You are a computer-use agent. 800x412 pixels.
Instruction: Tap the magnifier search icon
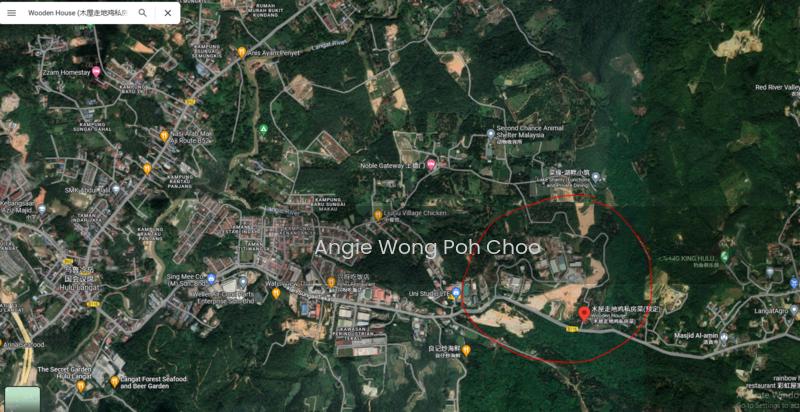click(x=143, y=13)
